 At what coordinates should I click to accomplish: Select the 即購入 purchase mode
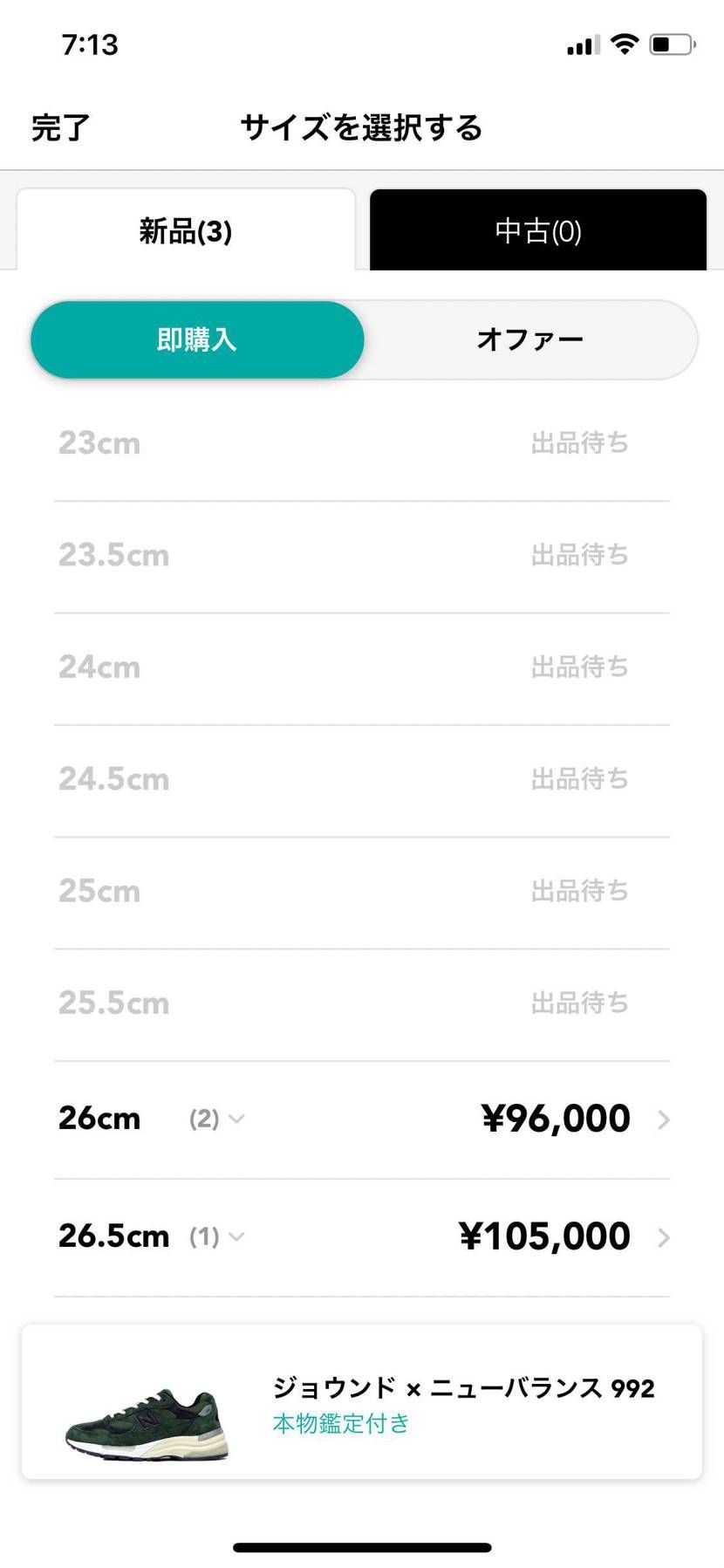pos(197,339)
